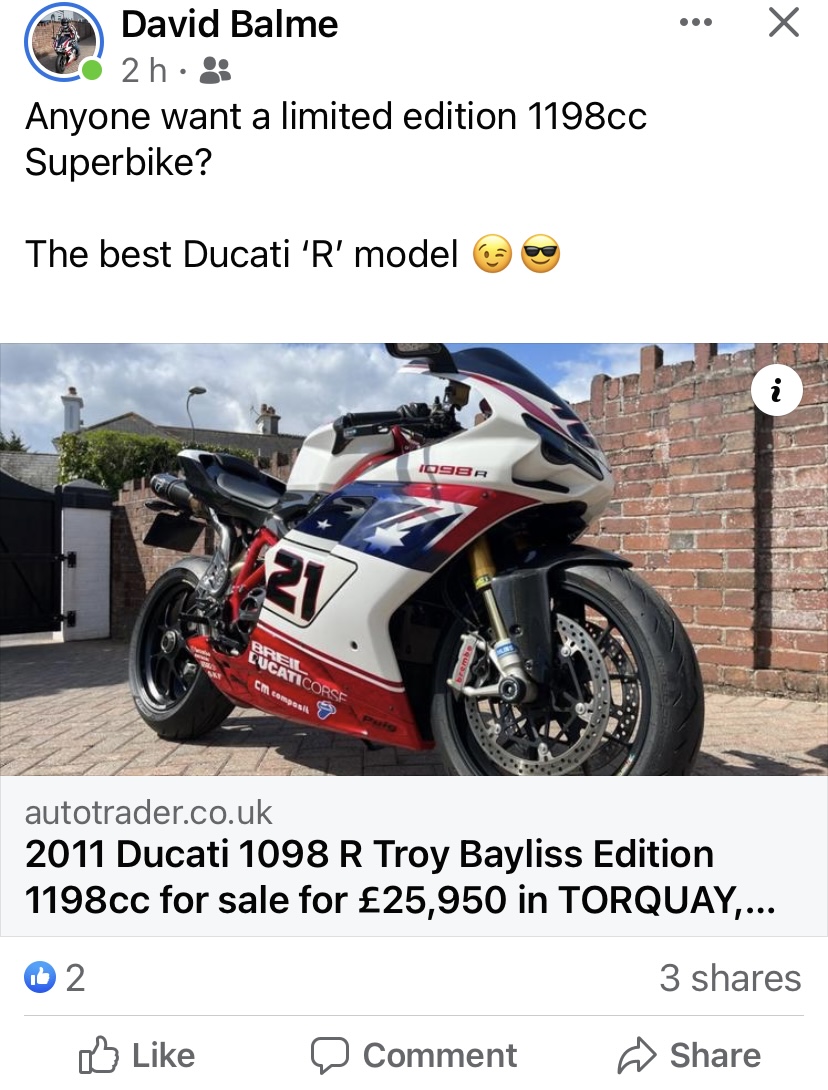Share the Ducati superbike post
The width and height of the screenshot is (828, 1090).
[x=688, y=1055]
